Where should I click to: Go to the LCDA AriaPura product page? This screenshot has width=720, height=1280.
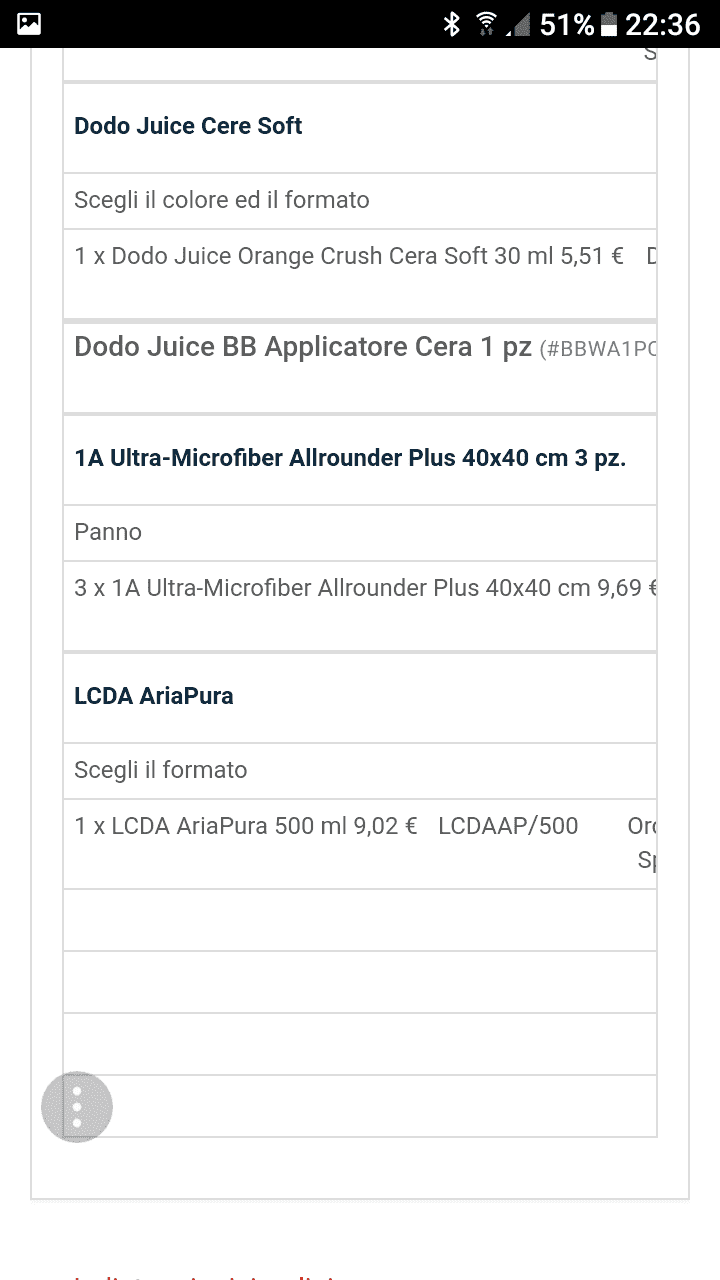[x=154, y=696]
